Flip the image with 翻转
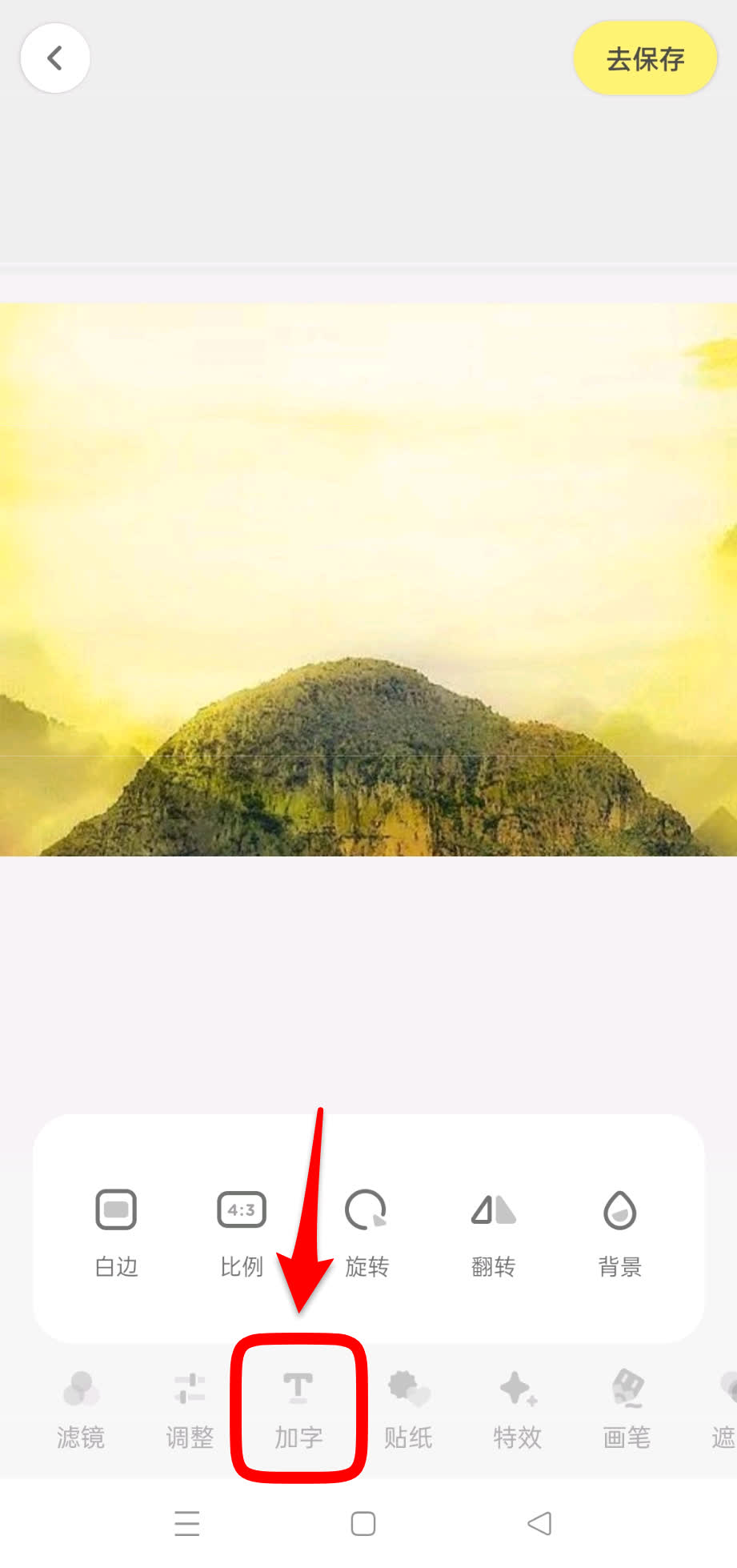Image resolution: width=737 pixels, height=1568 pixels. pyautogui.click(x=493, y=1232)
